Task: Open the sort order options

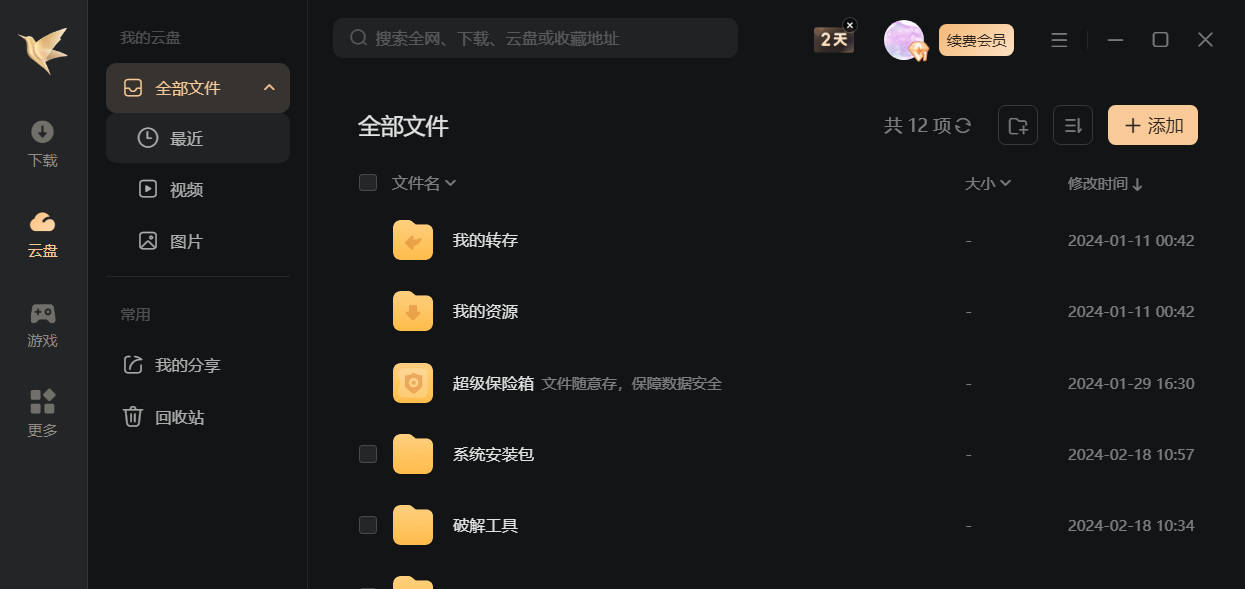Action: pos(1073,125)
